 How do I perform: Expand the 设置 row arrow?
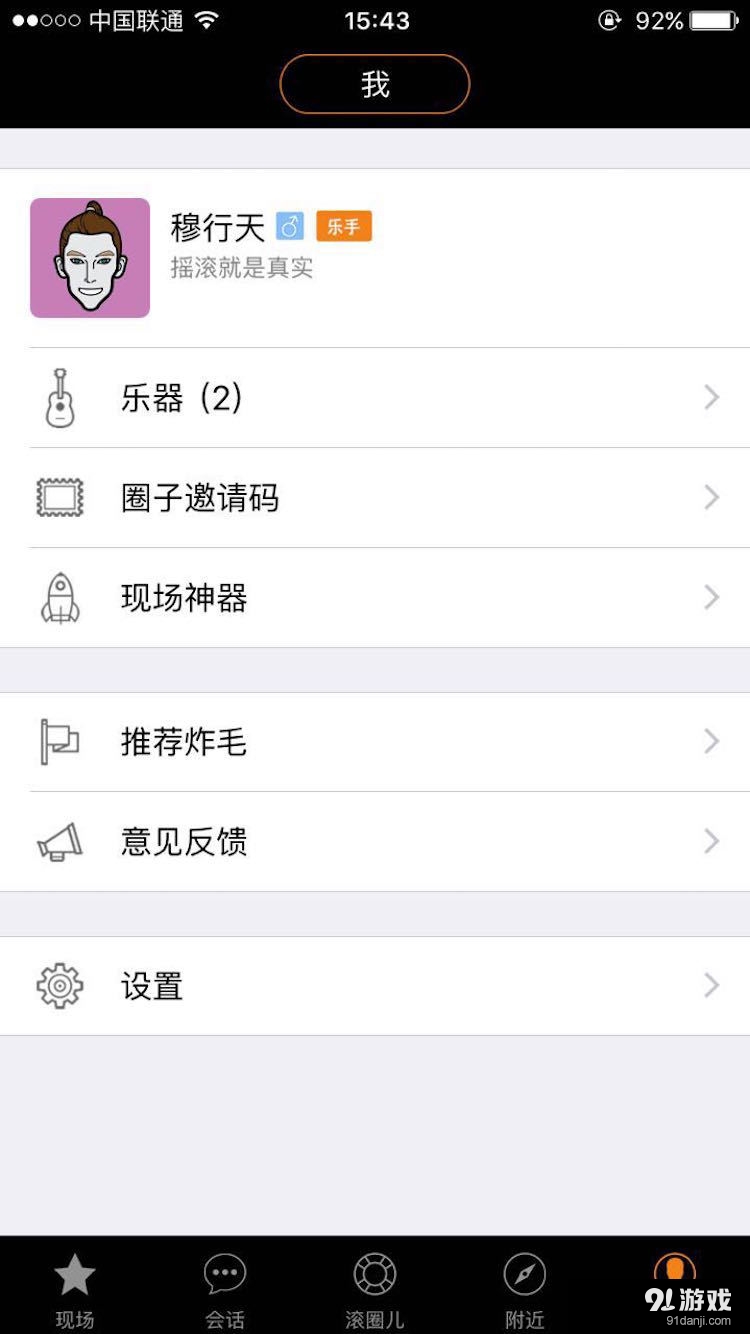[711, 986]
